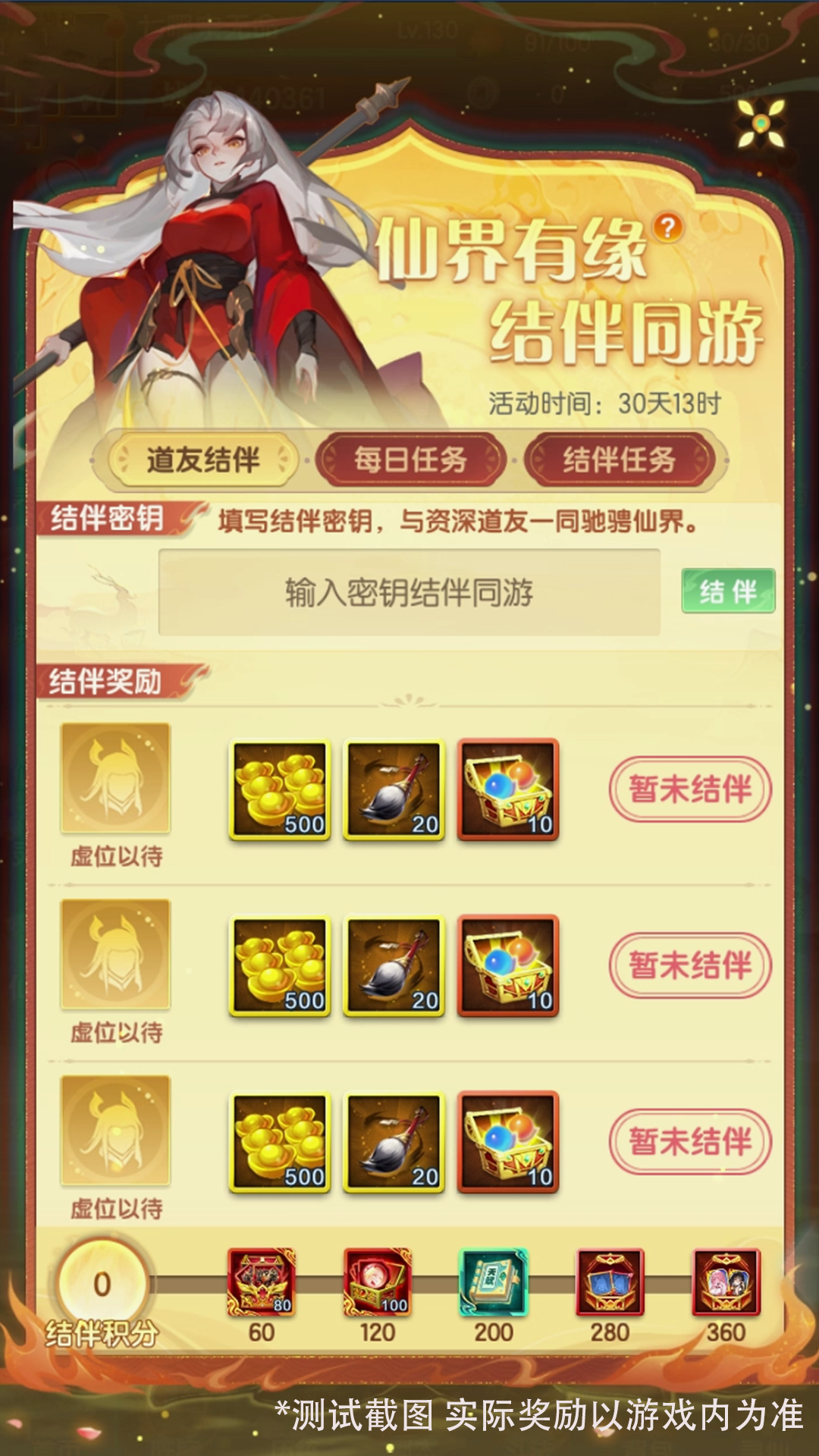Image resolution: width=819 pixels, height=1456 pixels.
Task: Switch to the 道友结伴 tab
Action: click(202, 460)
